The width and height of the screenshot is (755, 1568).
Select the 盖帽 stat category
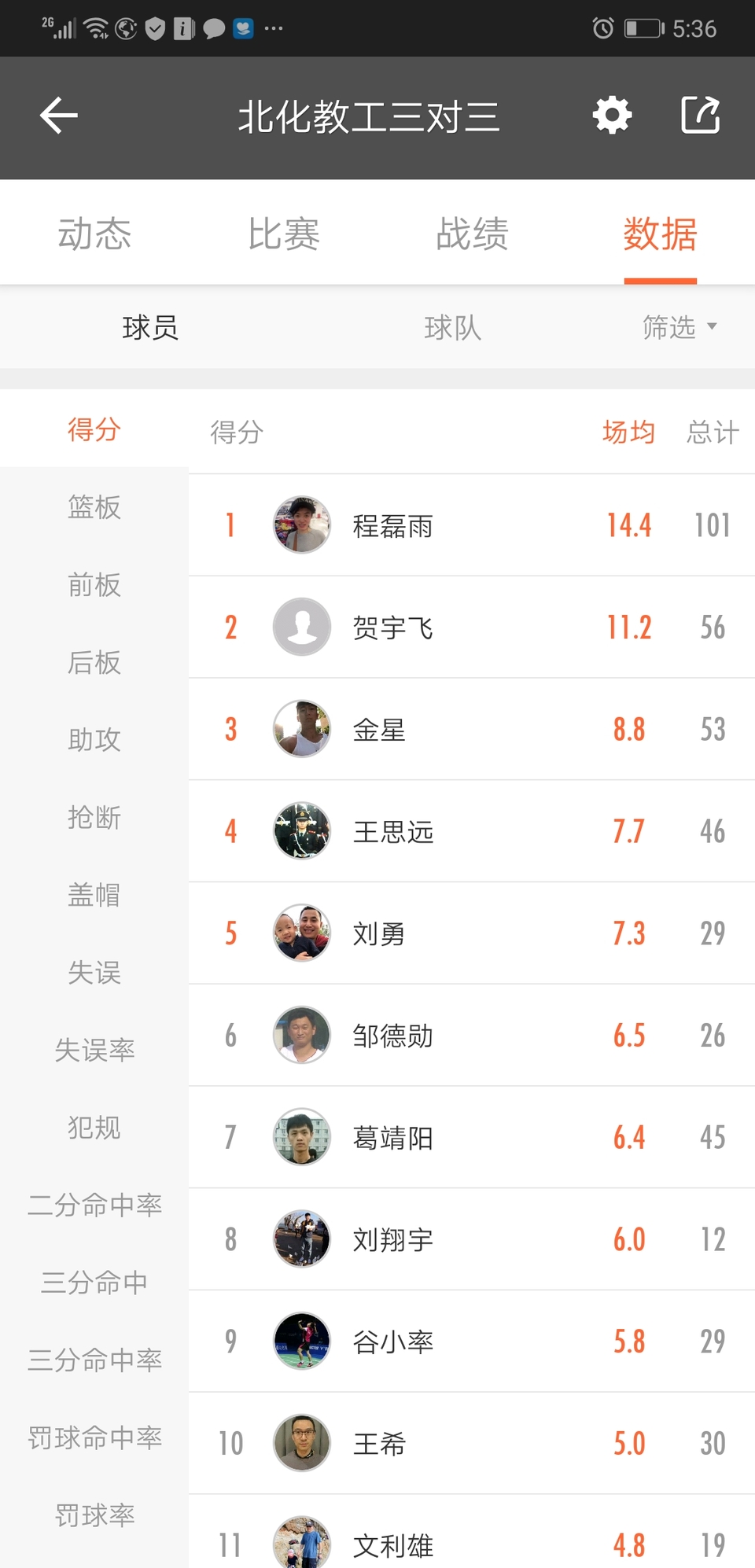[94, 895]
